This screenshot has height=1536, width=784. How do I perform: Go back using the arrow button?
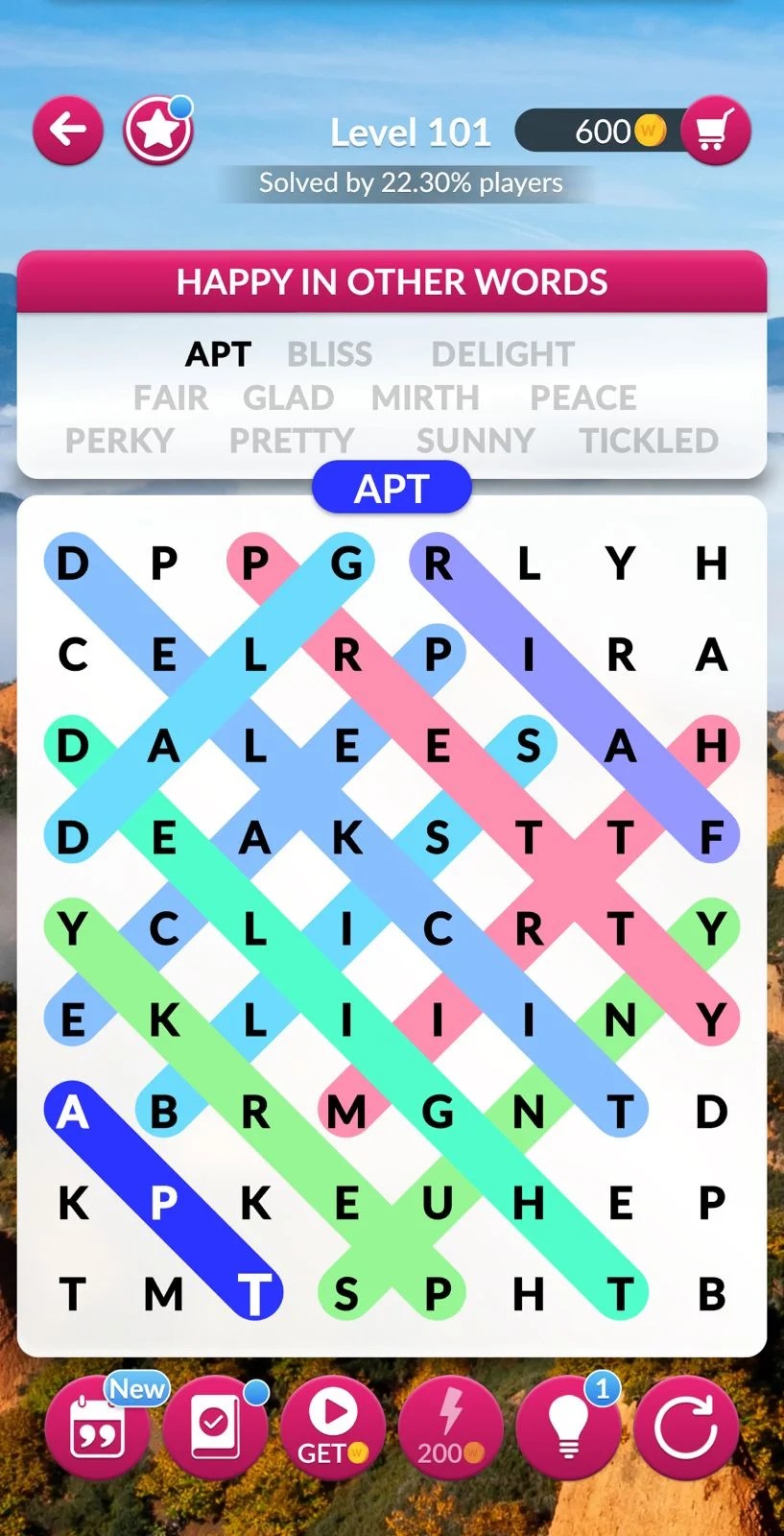tap(68, 130)
